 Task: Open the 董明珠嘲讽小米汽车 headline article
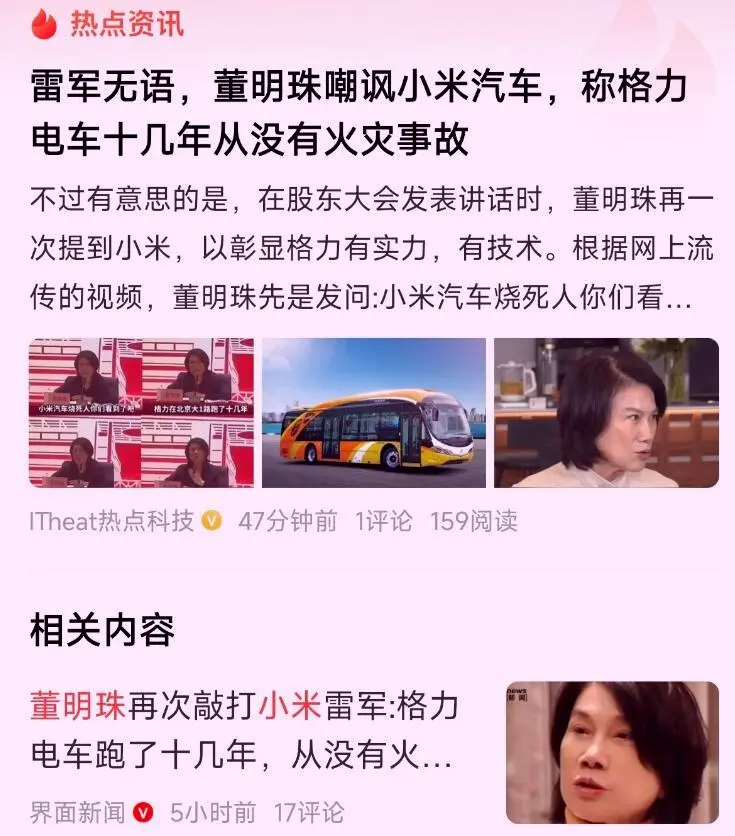[x=358, y=115]
